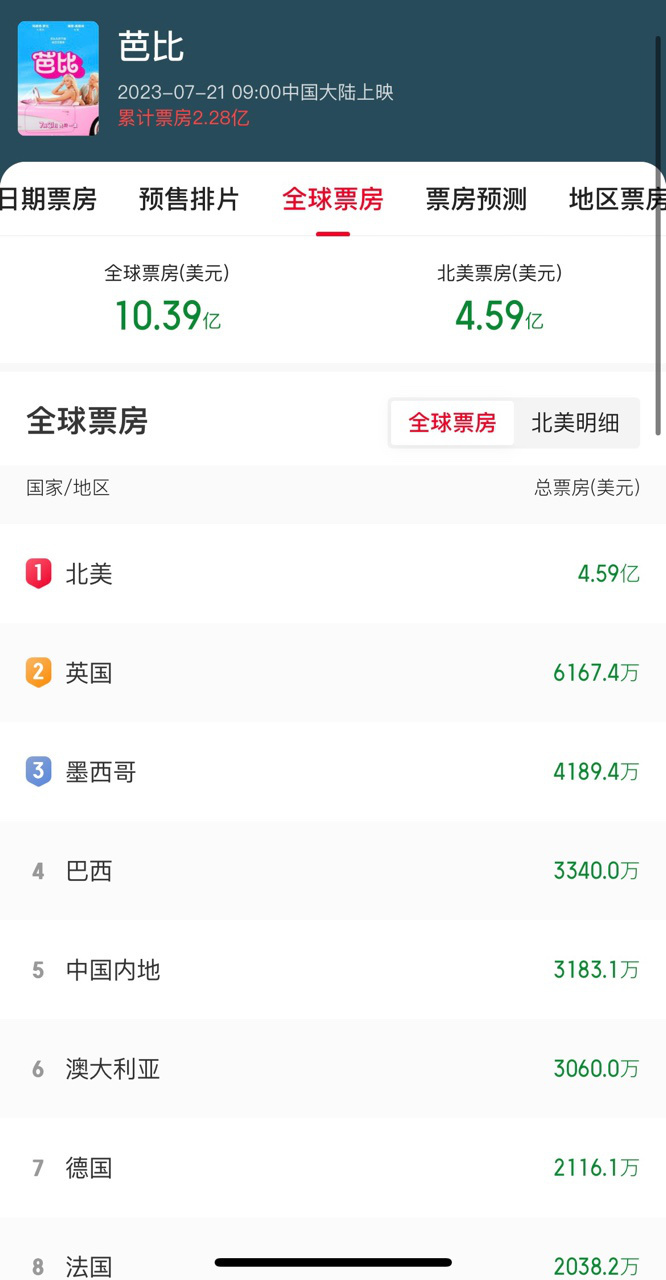Select the 全球票房 tab next to 预售排片
Image resolution: width=666 pixels, height=1280 pixels.
pos(333,199)
